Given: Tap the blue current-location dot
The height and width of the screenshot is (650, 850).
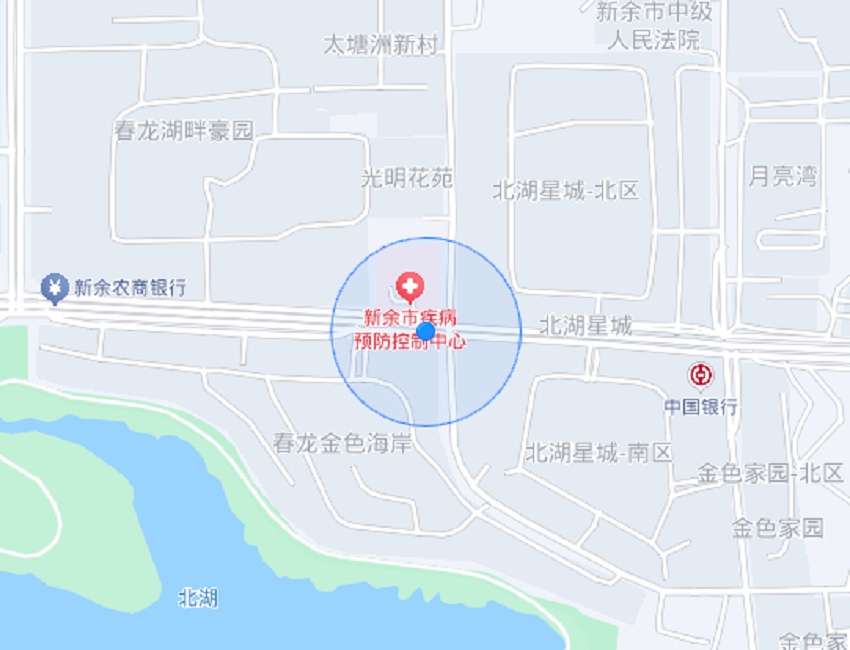Looking at the screenshot, I should tap(426, 331).
